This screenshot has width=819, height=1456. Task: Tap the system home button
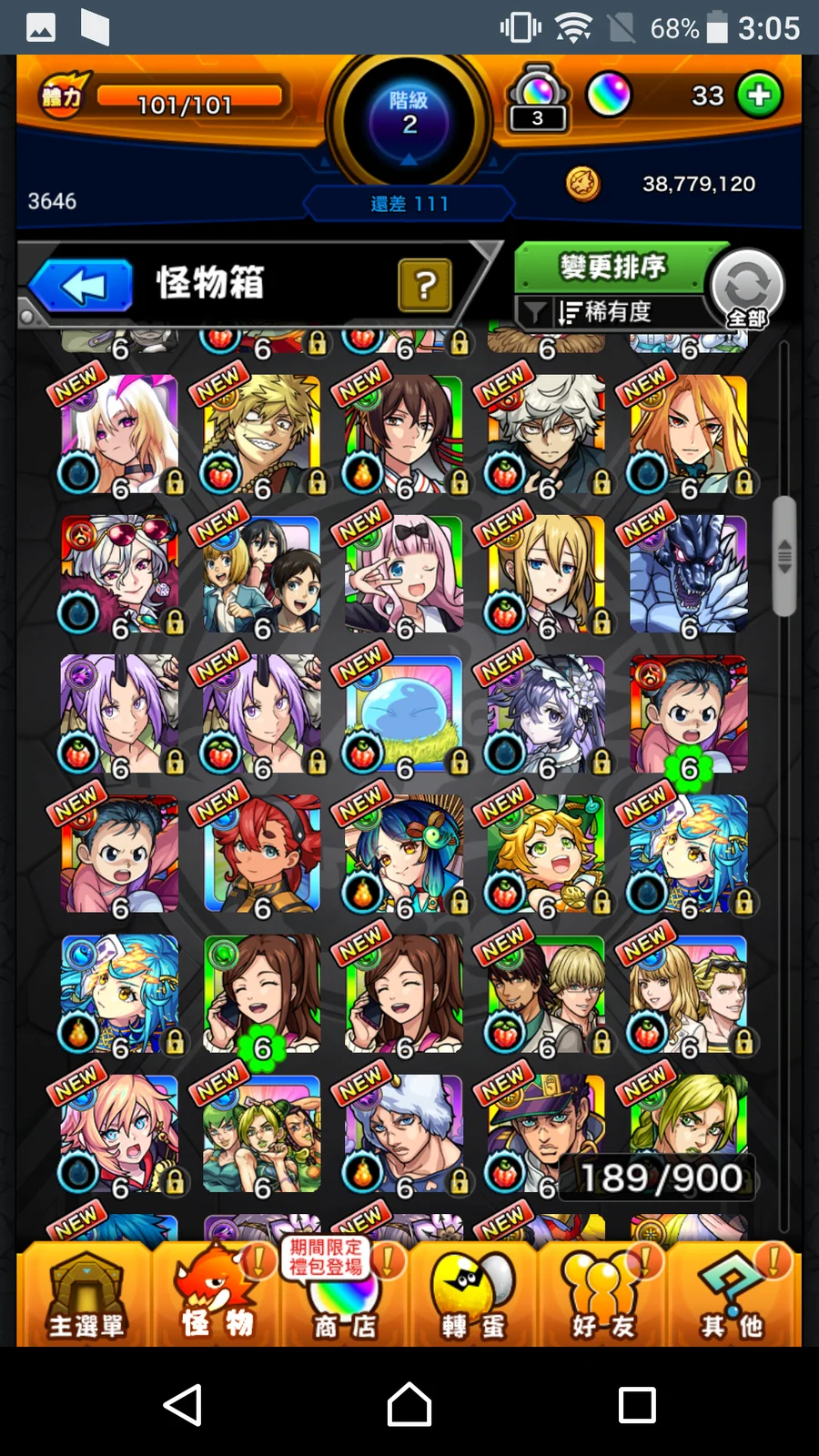409,1404
